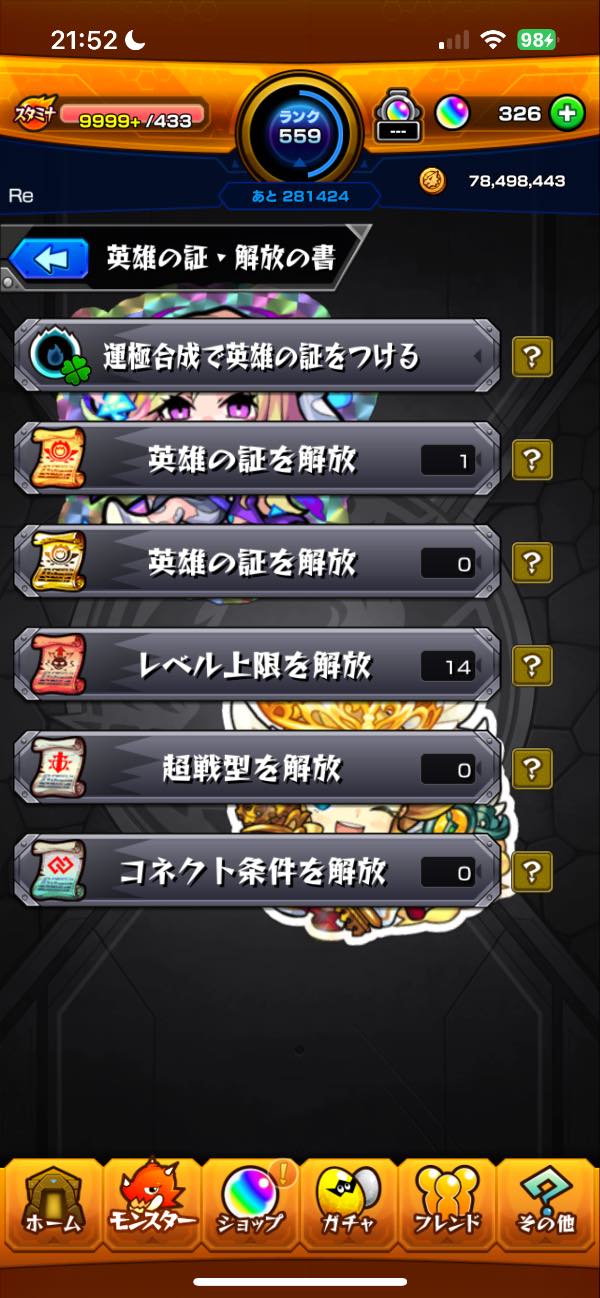Open コネクト条件を解放

click(x=257, y=871)
